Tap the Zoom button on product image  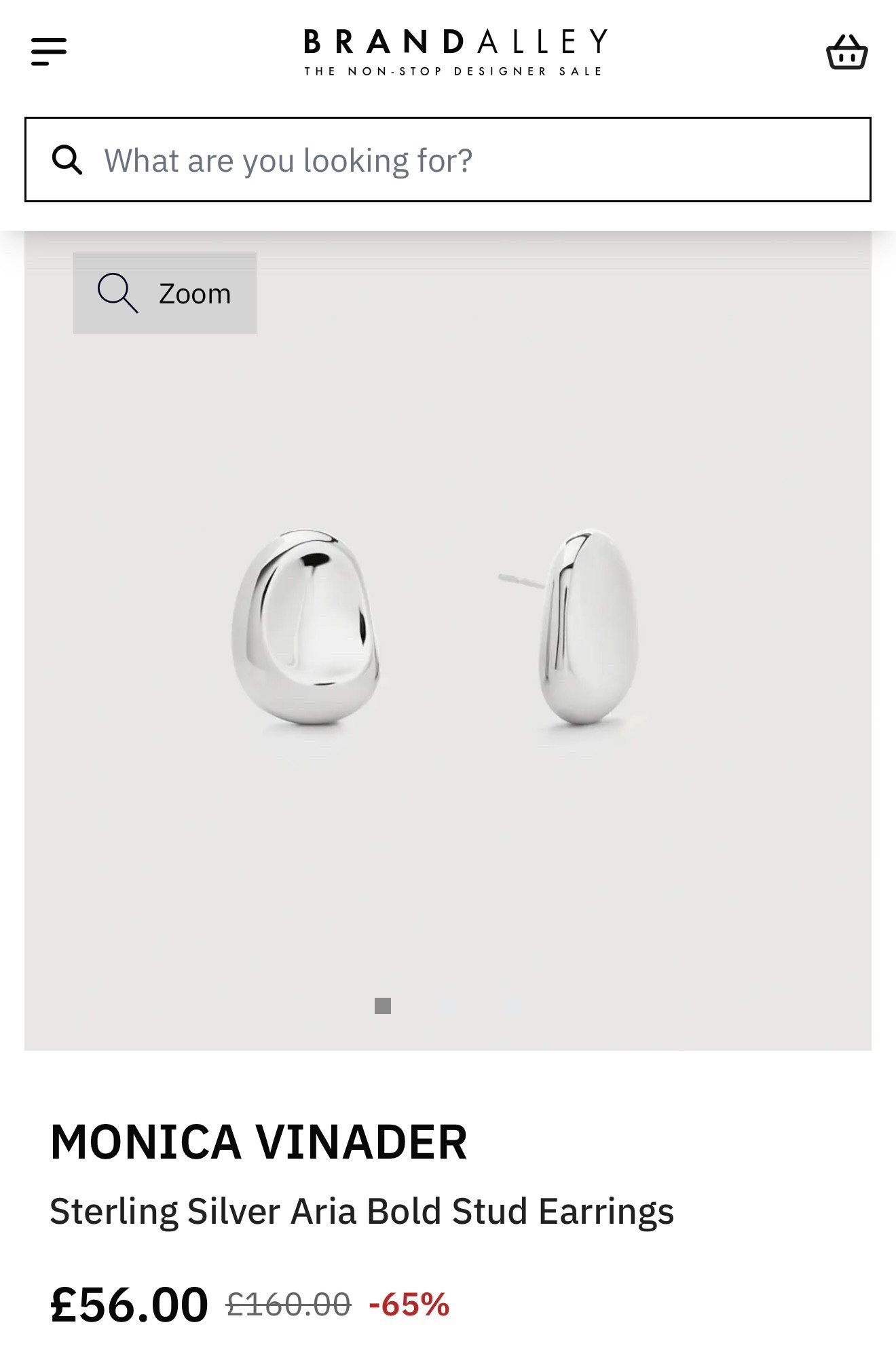pyautogui.click(x=165, y=293)
